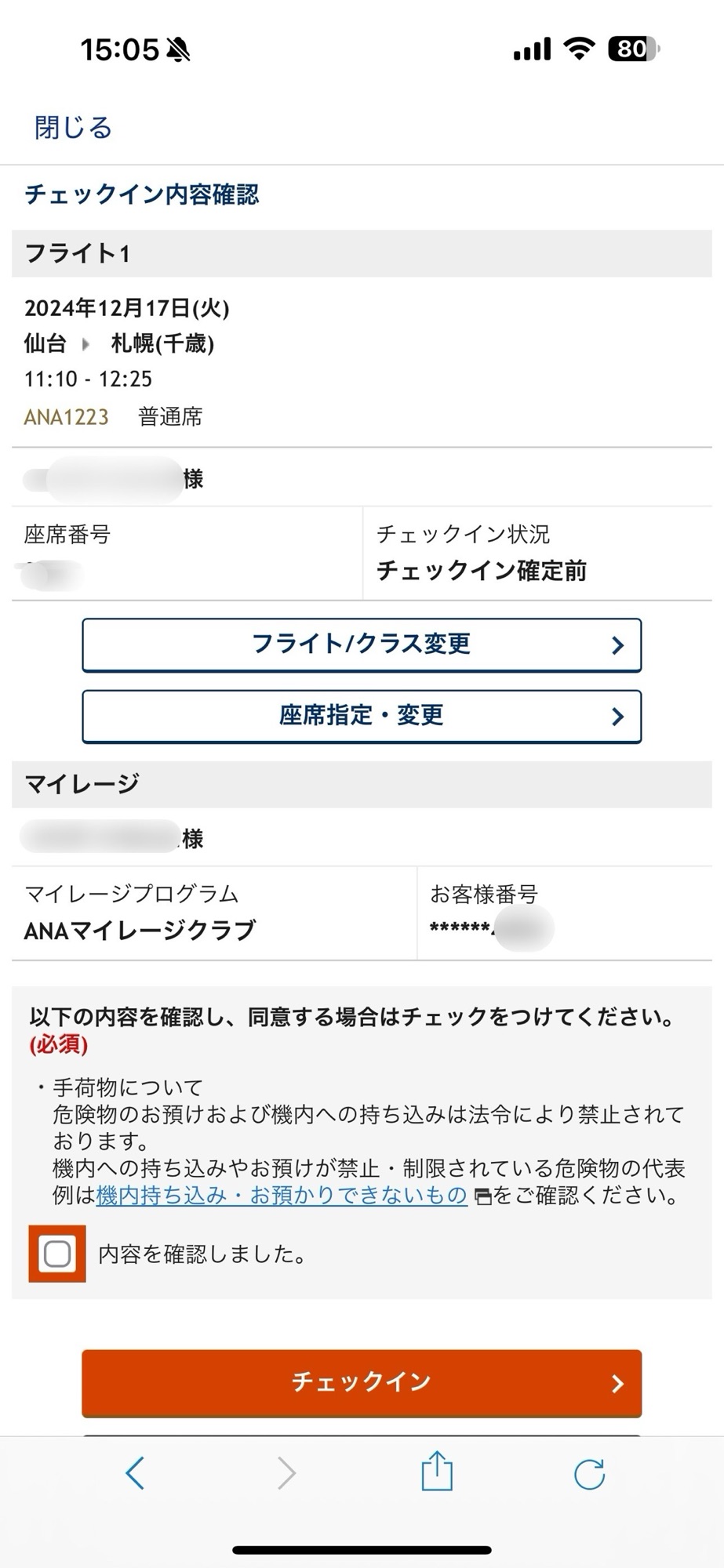Screen dimensions: 724x1568
Task: Close the check-in page via 閉じる
Action: pos(73,127)
